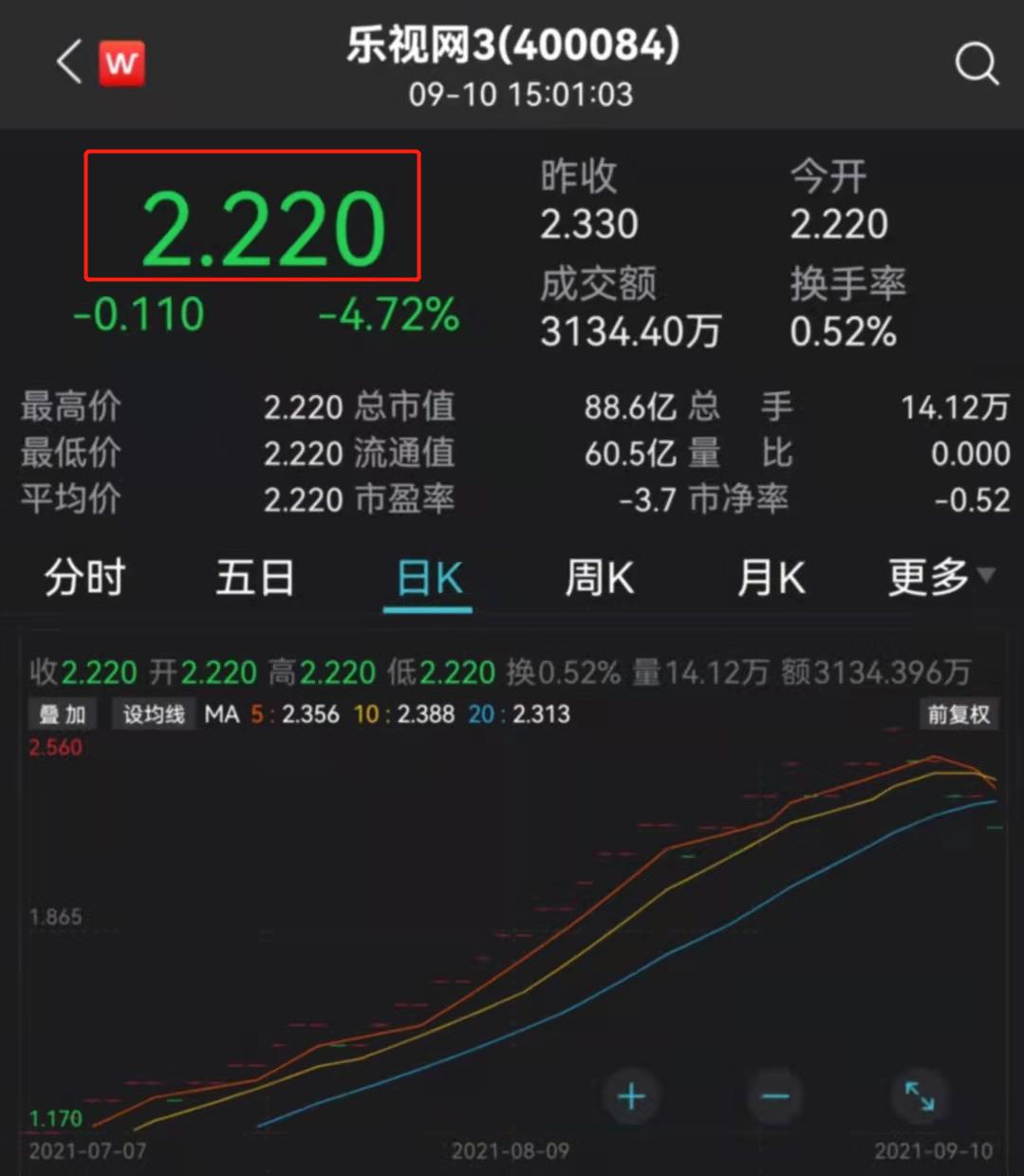Open the 叠加 overlay options
1024x1176 pixels.
pos(61,714)
